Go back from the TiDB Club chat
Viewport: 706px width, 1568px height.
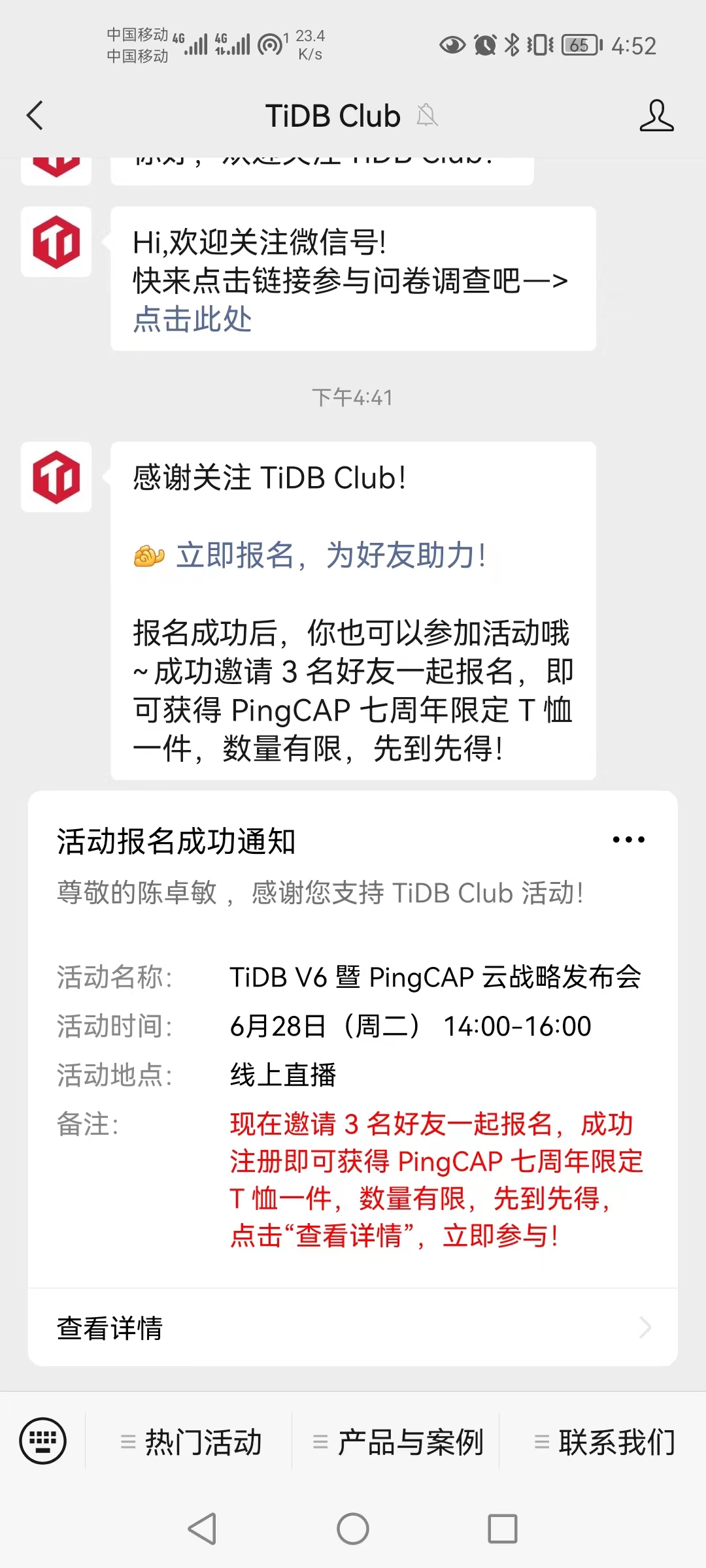tap(35, 116)
